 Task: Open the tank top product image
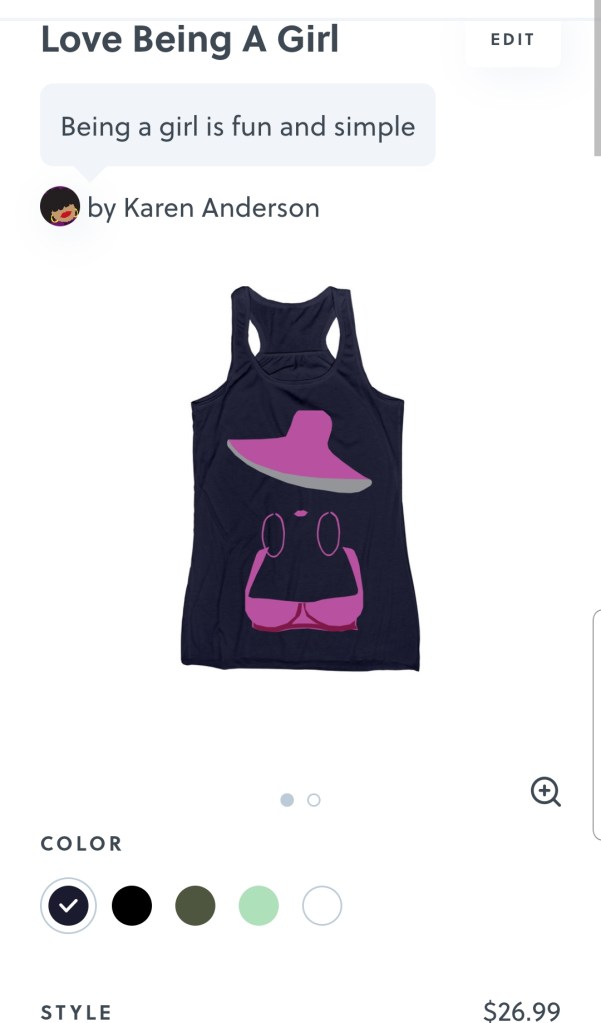tap(300, 480)
